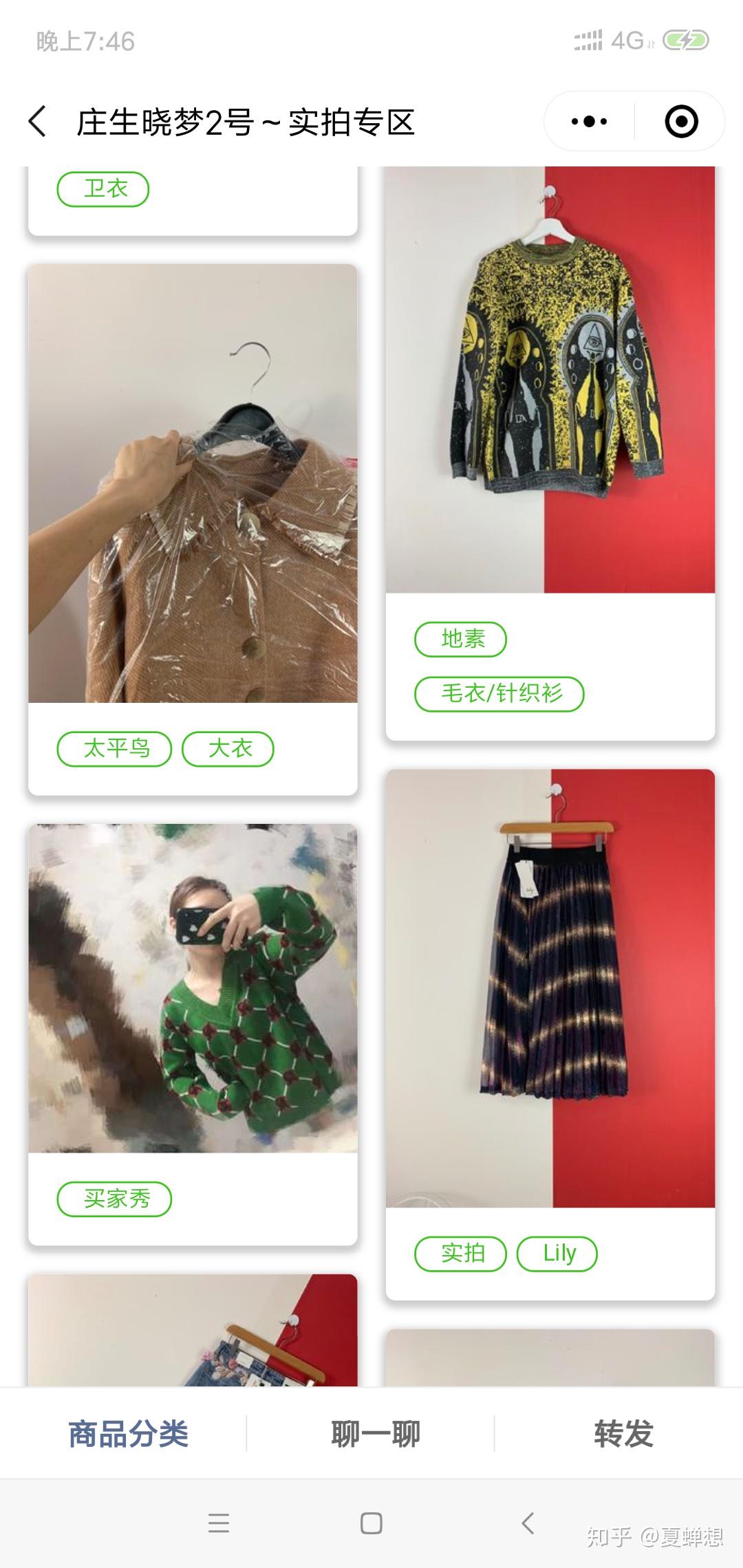Tap the 大衣 category tag
Screen dimensions: 743x1568
[228, 748]
